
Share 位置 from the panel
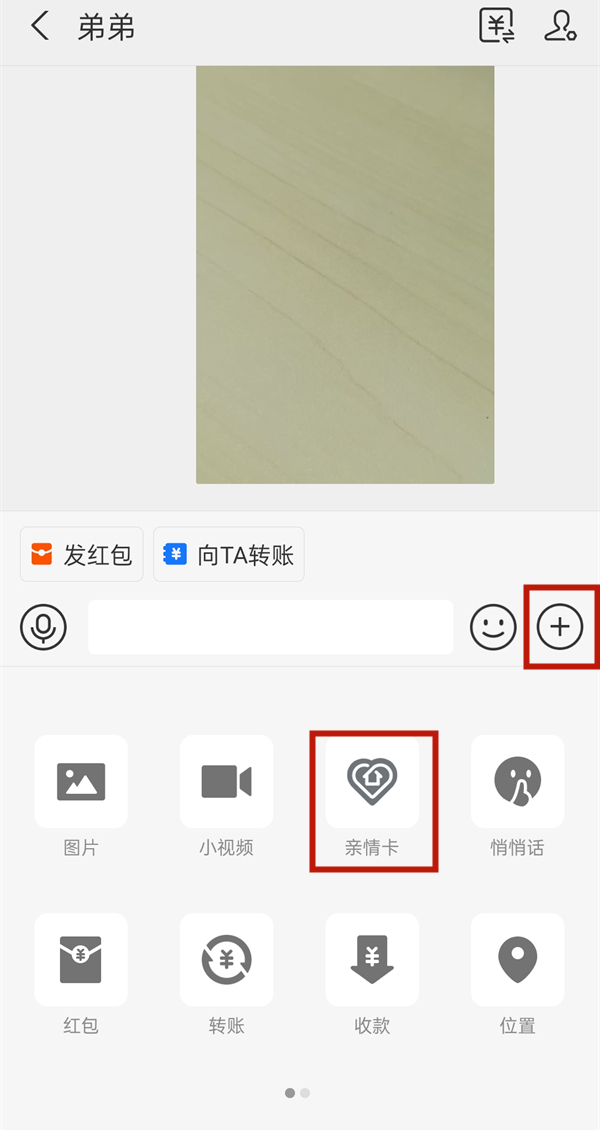[x=517, y=960]
